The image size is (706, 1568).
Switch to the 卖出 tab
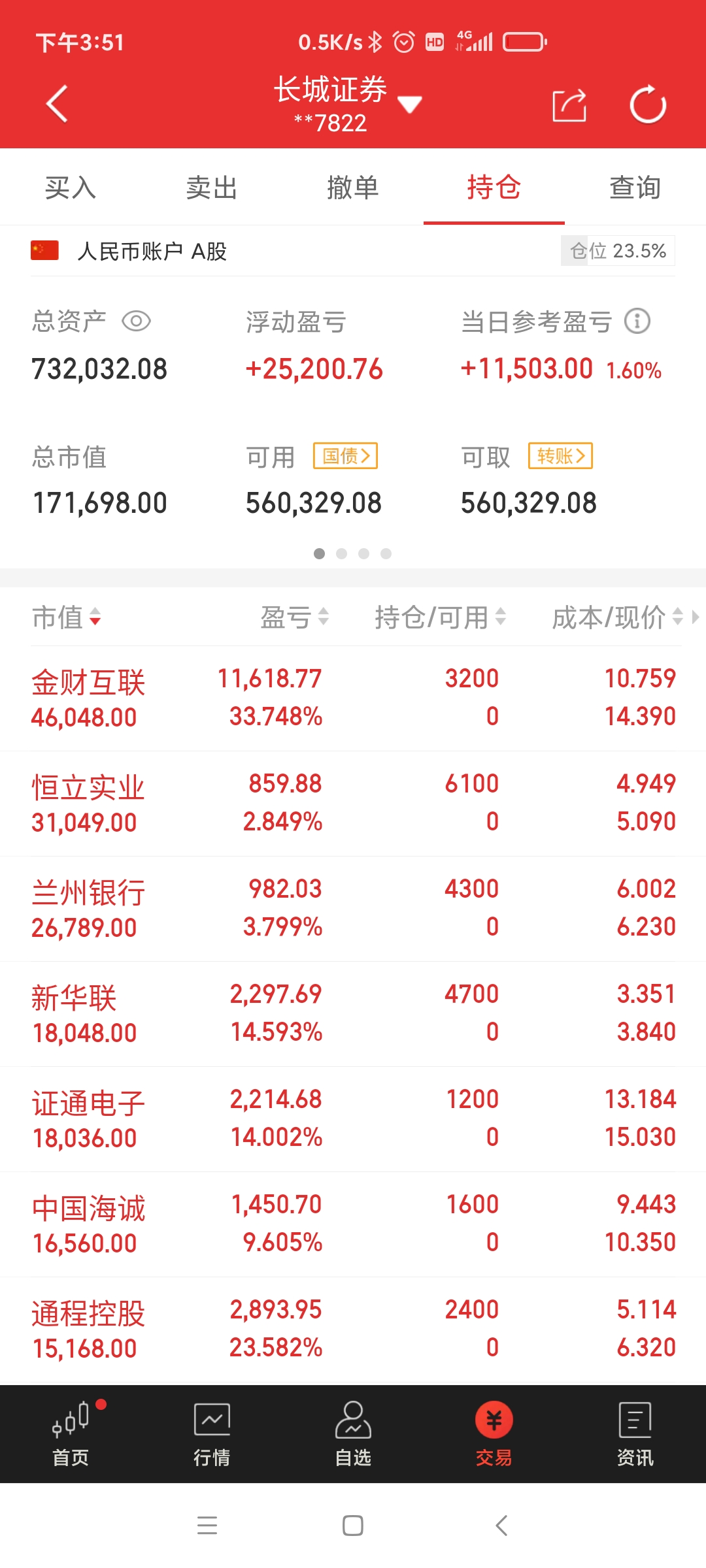click(211, 188)
